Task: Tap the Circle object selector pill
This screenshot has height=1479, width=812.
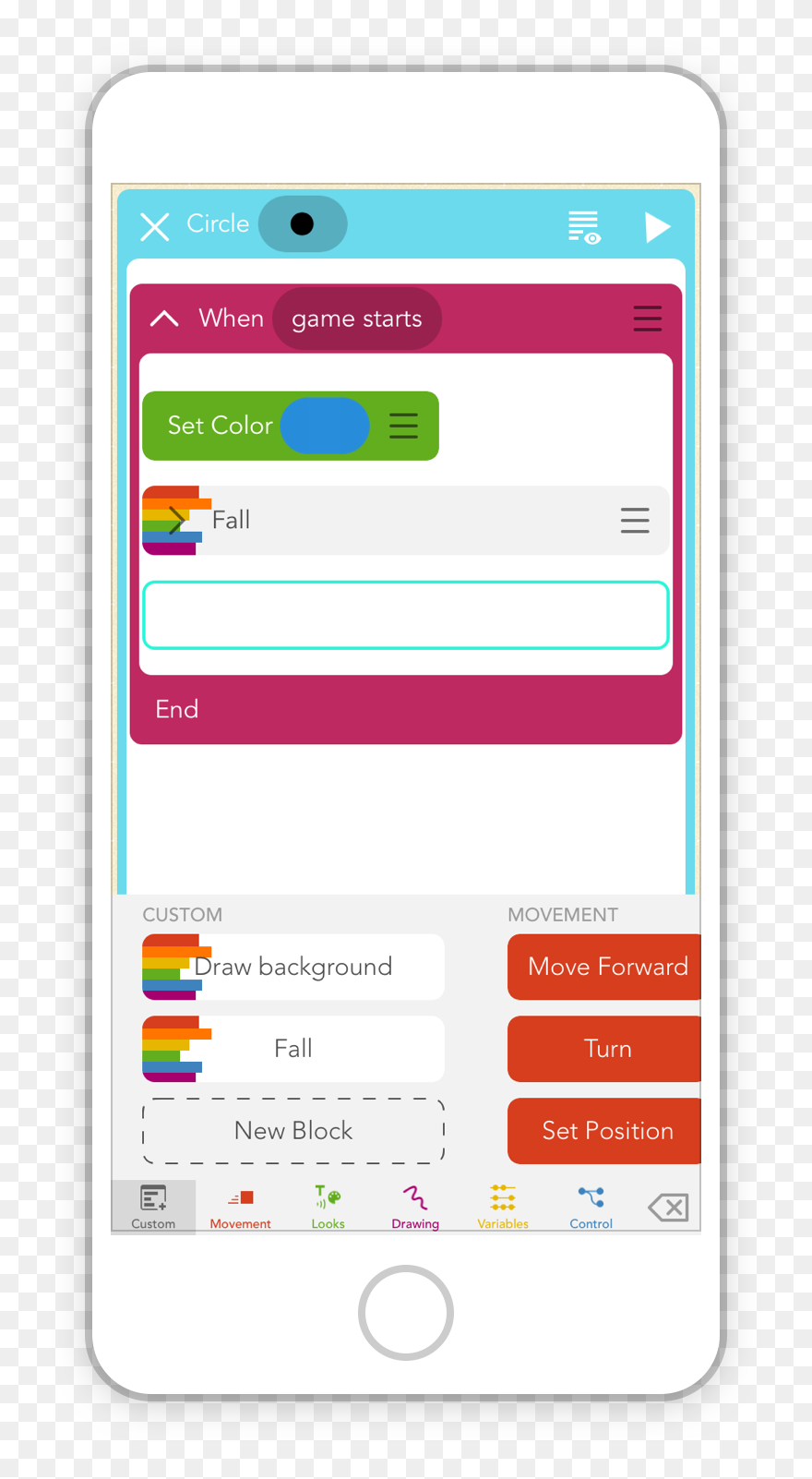Action: [303, 224]
